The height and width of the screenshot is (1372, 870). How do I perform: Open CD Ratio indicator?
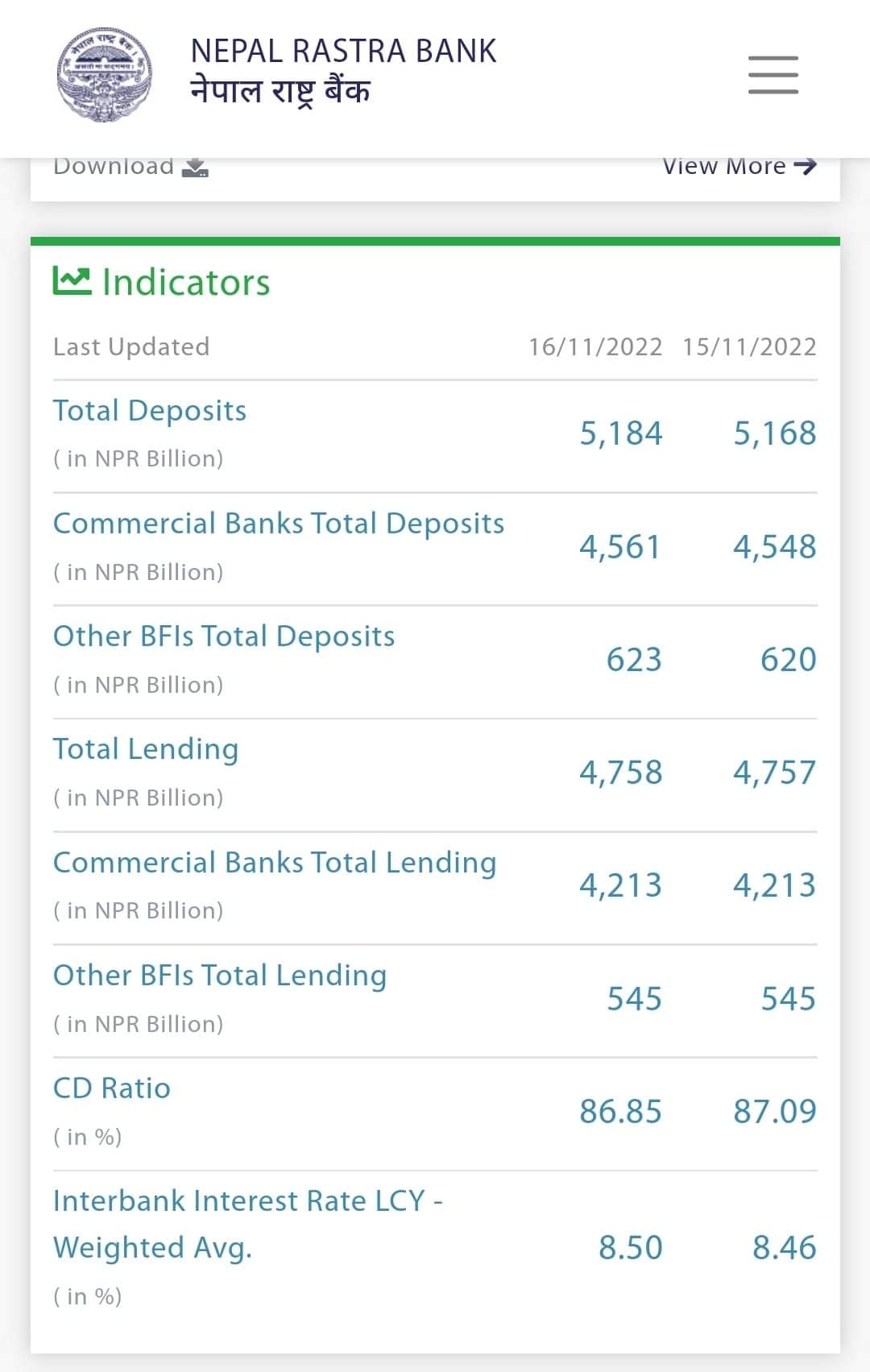(112, 1088)
